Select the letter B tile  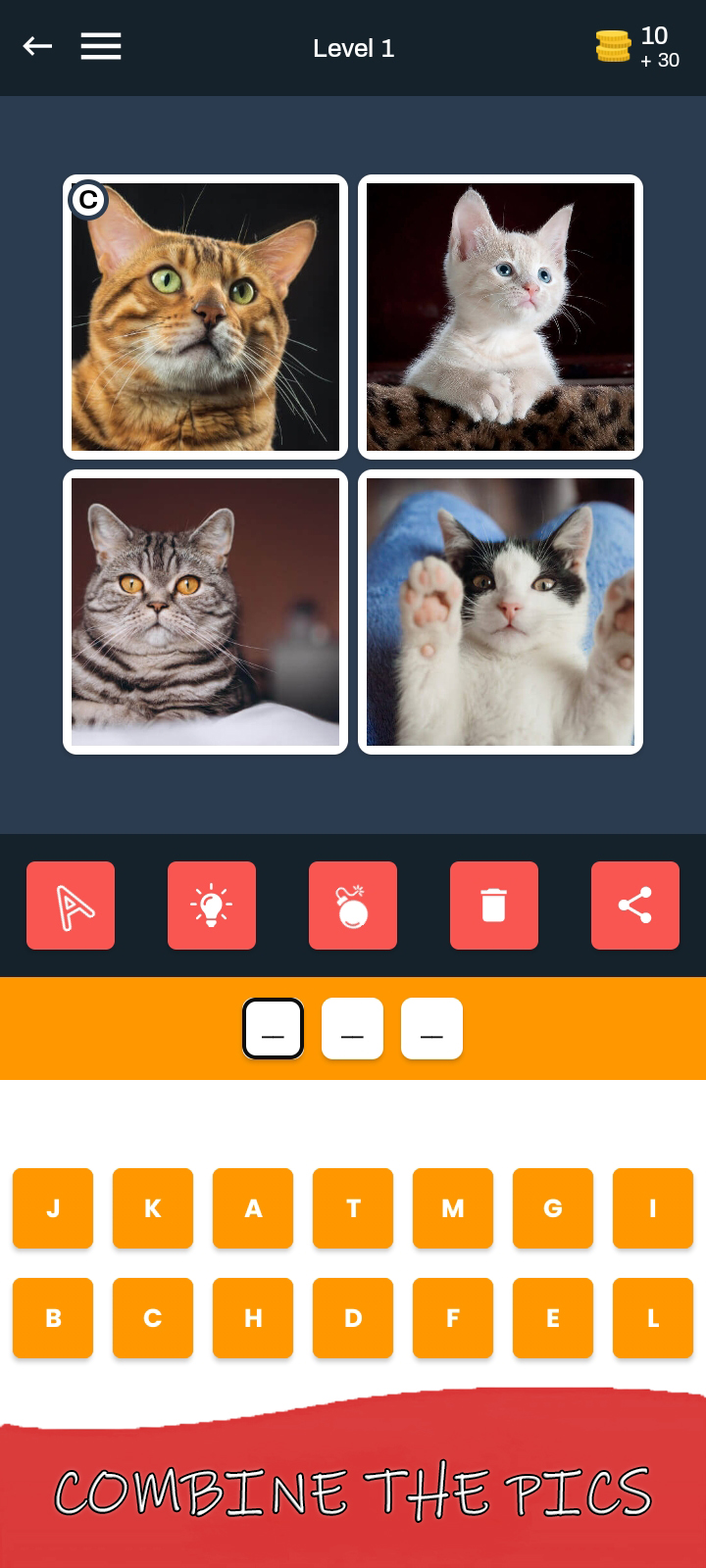point(53,1318)
